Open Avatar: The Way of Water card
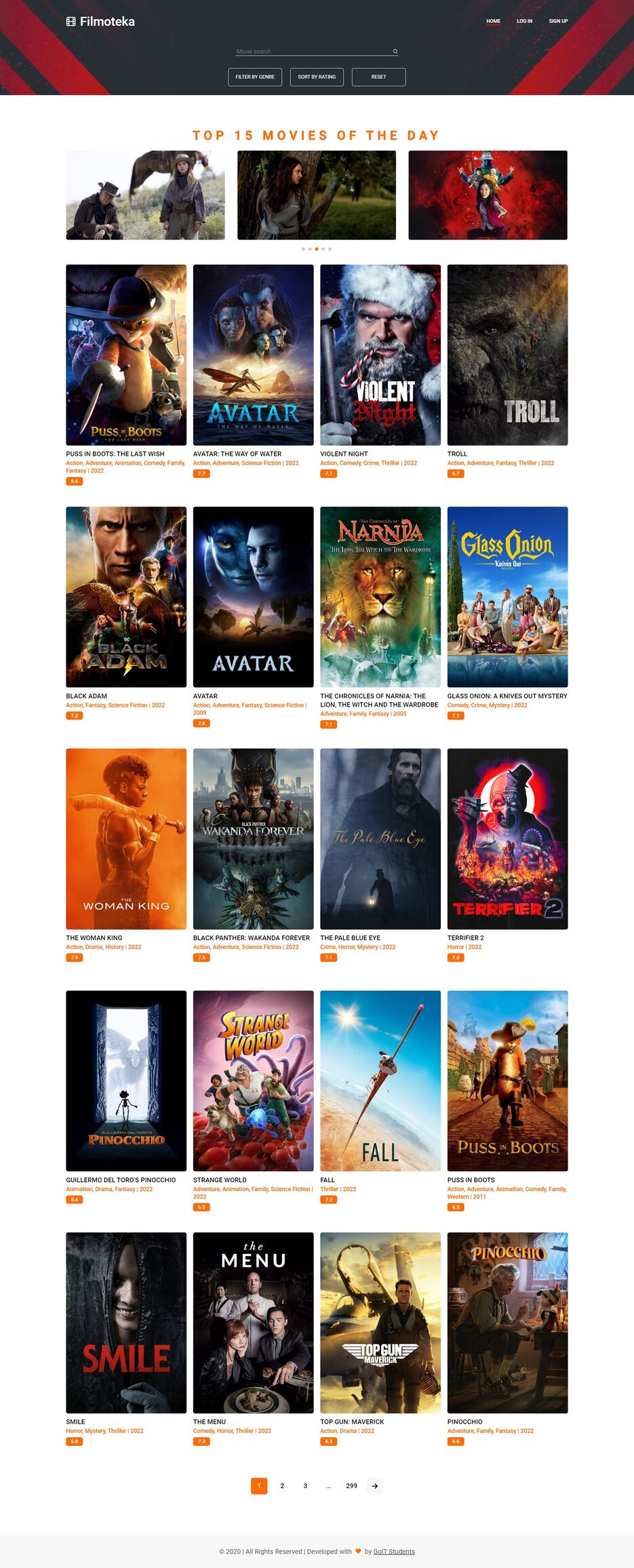 (x=253, y=355)
